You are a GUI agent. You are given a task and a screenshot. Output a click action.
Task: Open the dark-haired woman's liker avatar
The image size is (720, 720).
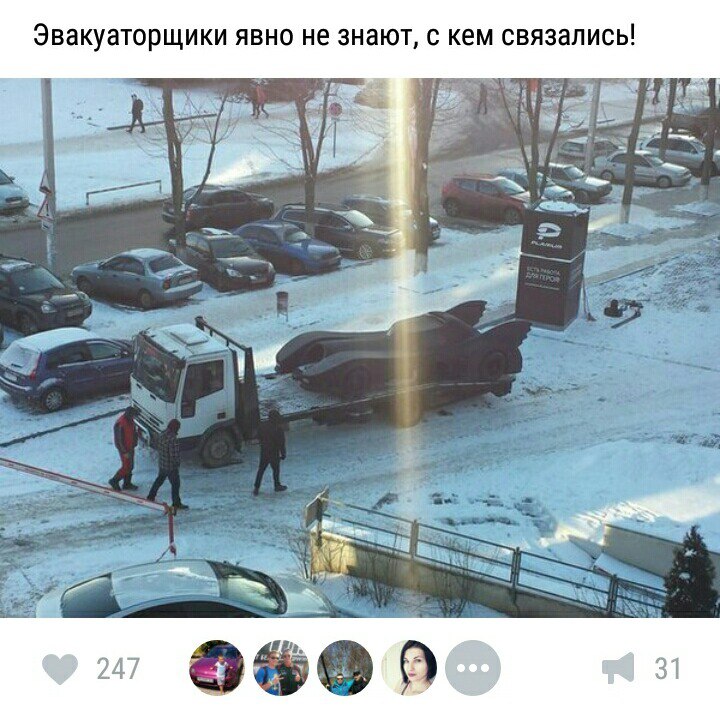point(409,668)
